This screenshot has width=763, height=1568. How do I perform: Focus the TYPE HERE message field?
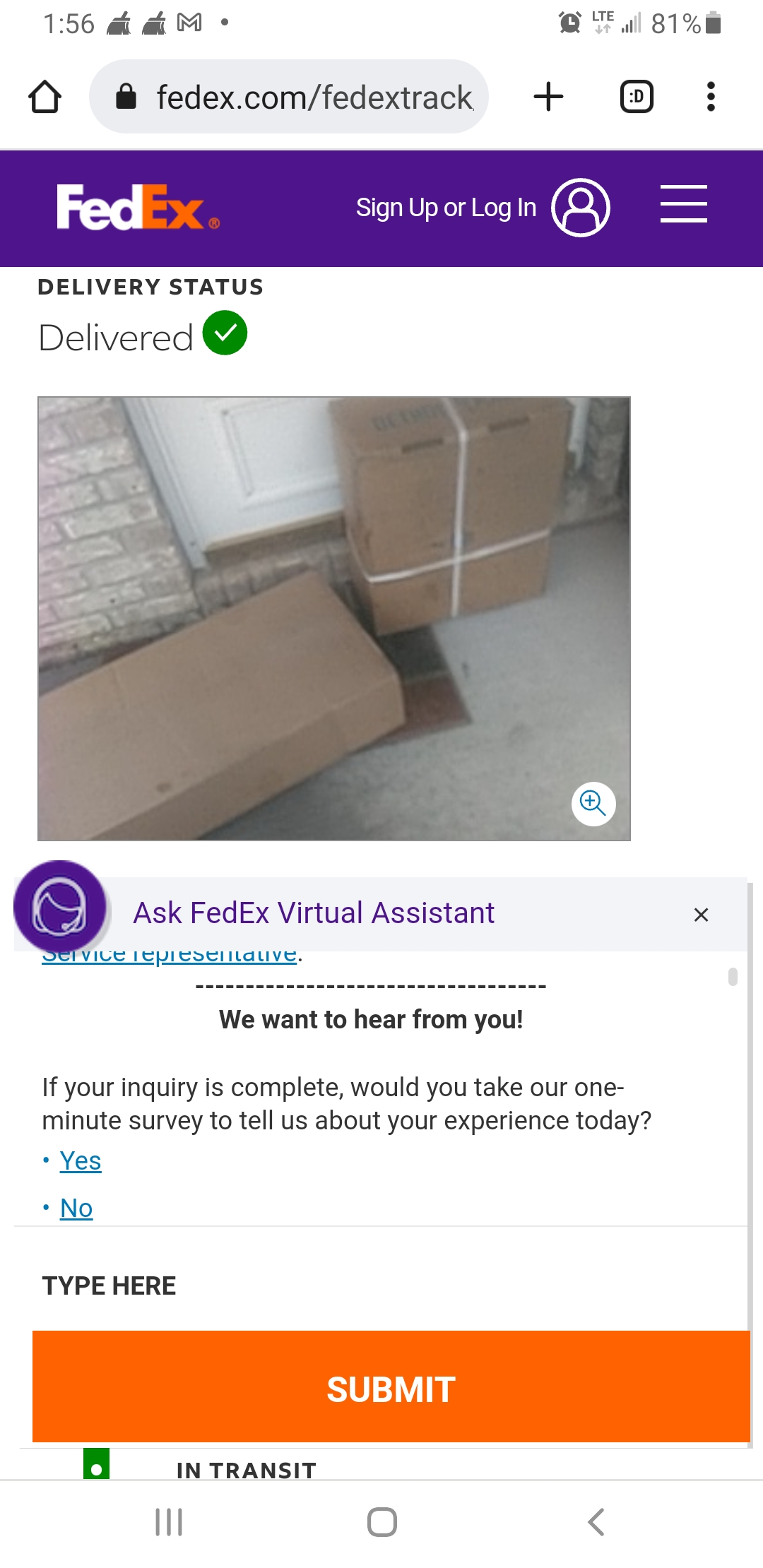pyautogui.click(x=381, y=1285)
